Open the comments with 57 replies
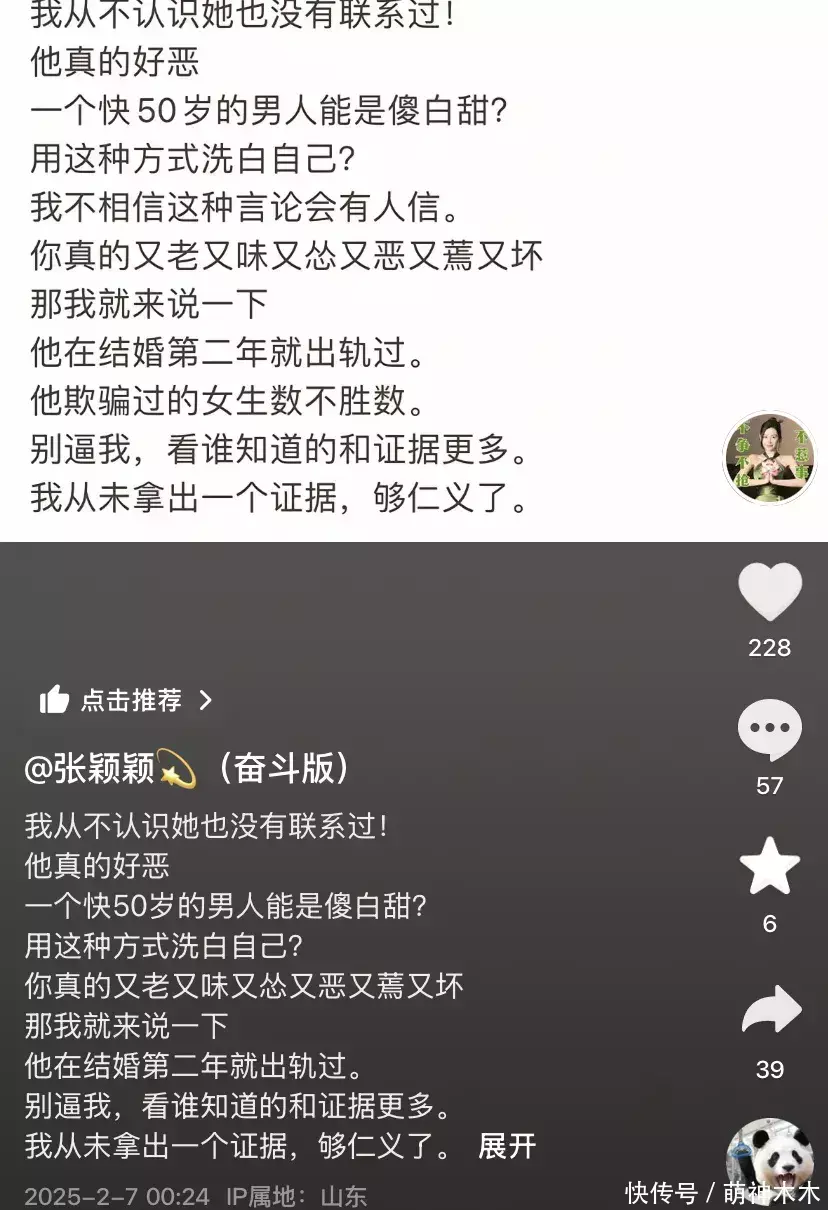The width and height of the screenshot is (828, 1210). point(769,730)
